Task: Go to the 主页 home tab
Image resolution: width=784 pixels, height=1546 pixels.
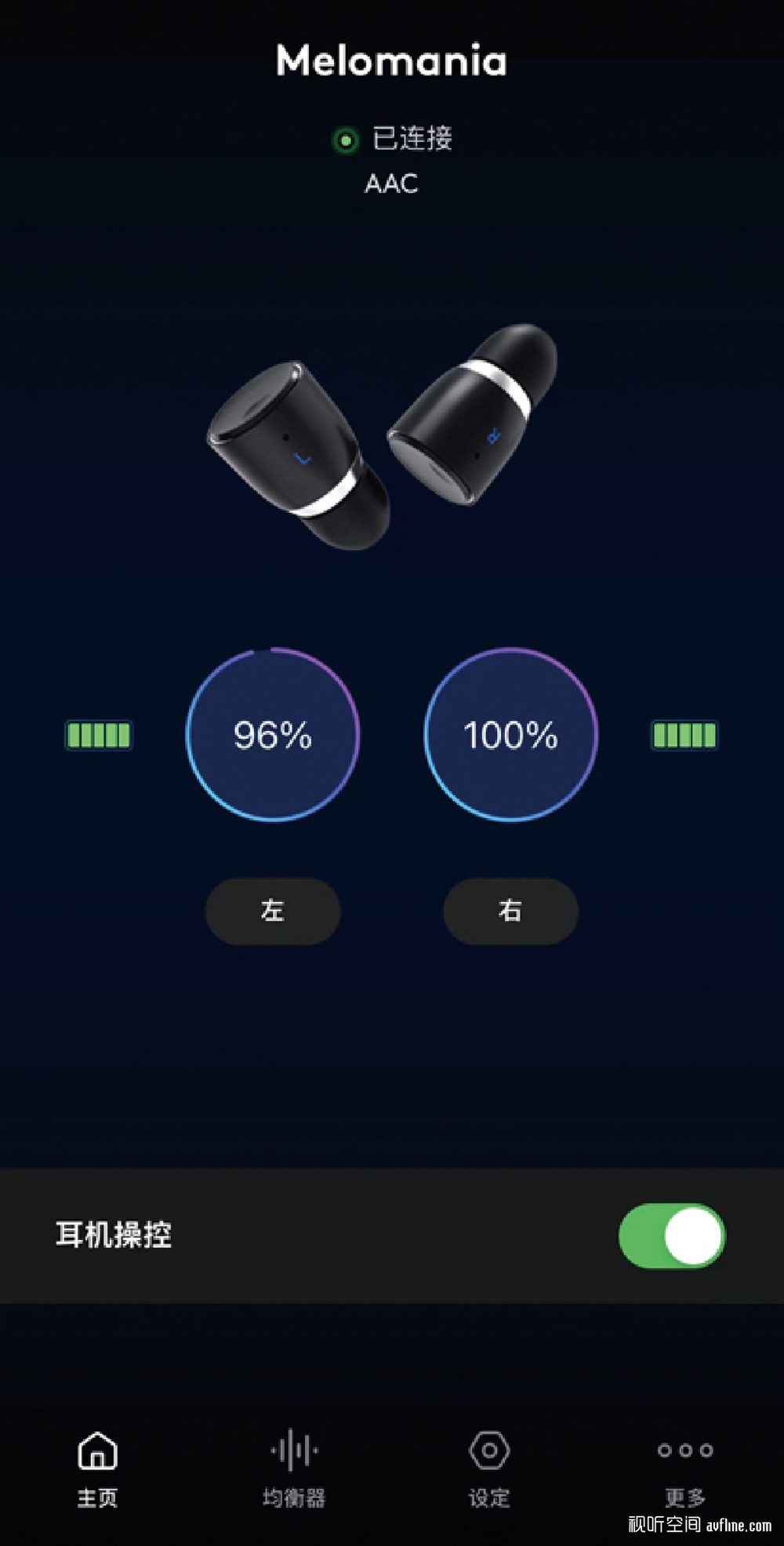Action: (97, 1469)
